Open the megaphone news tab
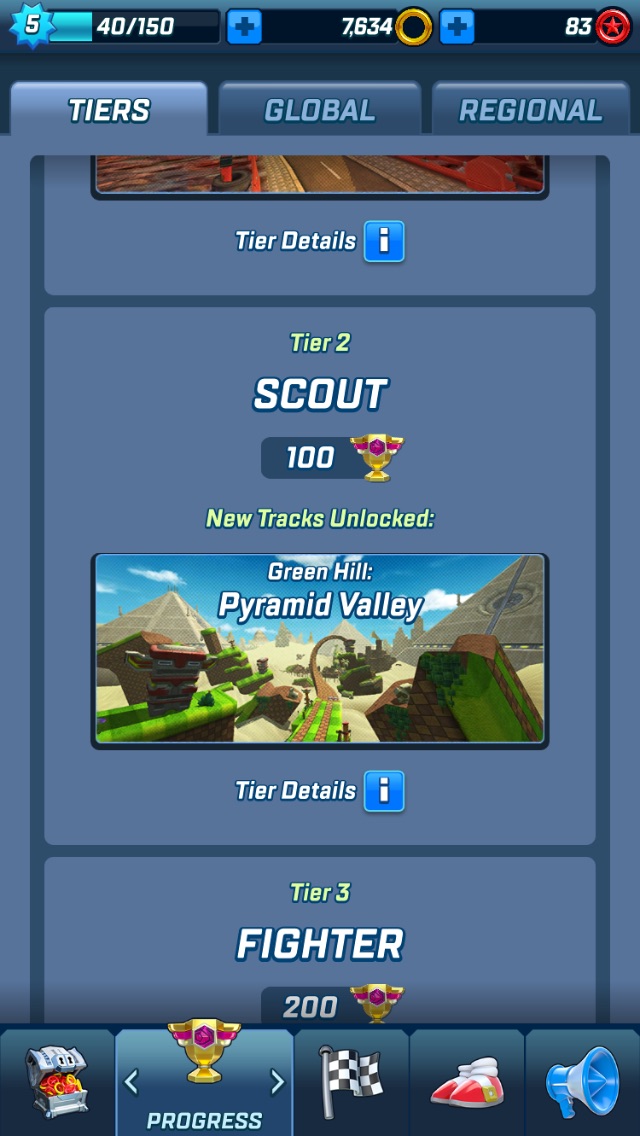 pos(582,1082)
